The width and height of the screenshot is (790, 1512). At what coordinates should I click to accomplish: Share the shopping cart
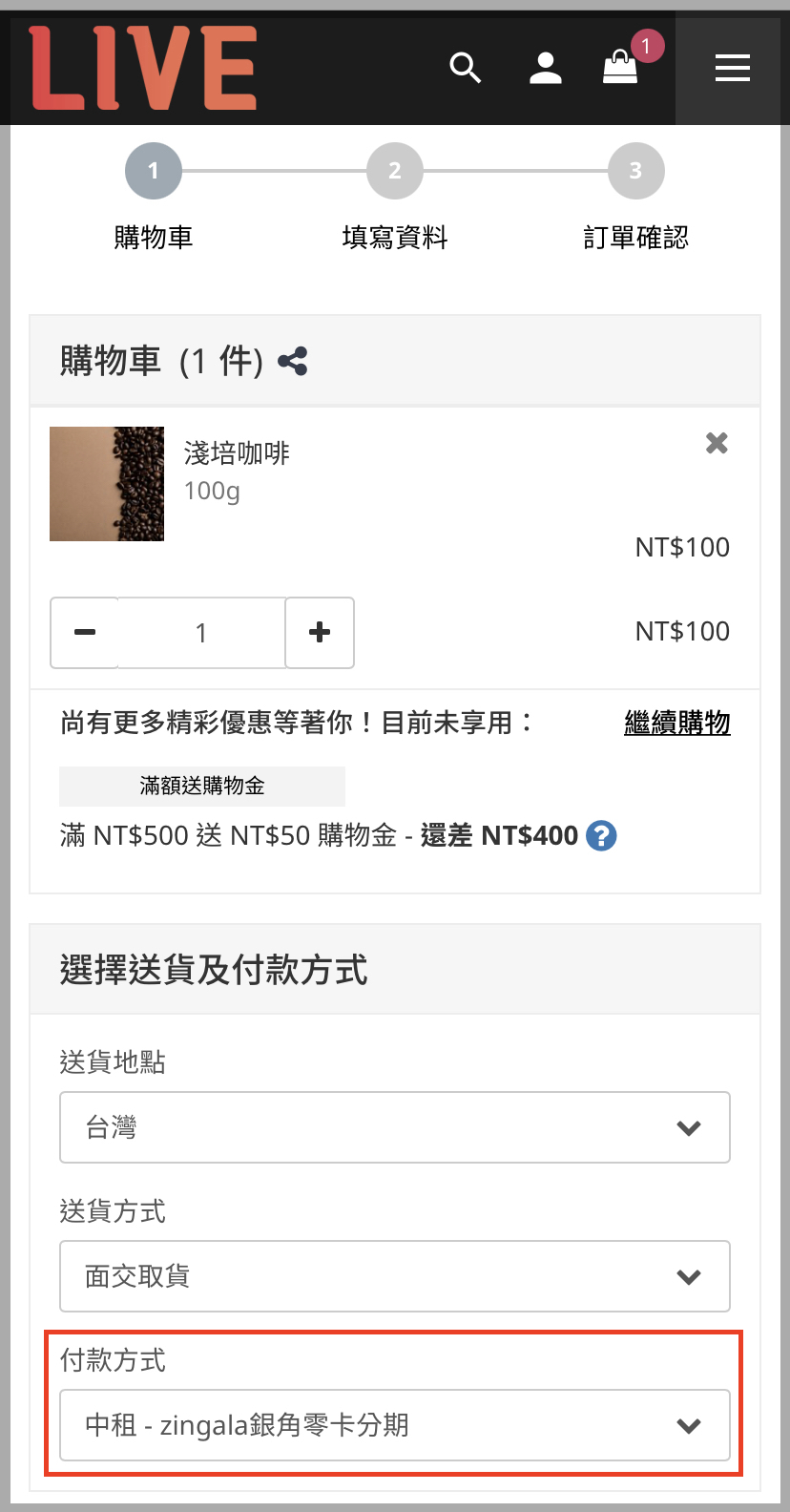tap(293, 362)
